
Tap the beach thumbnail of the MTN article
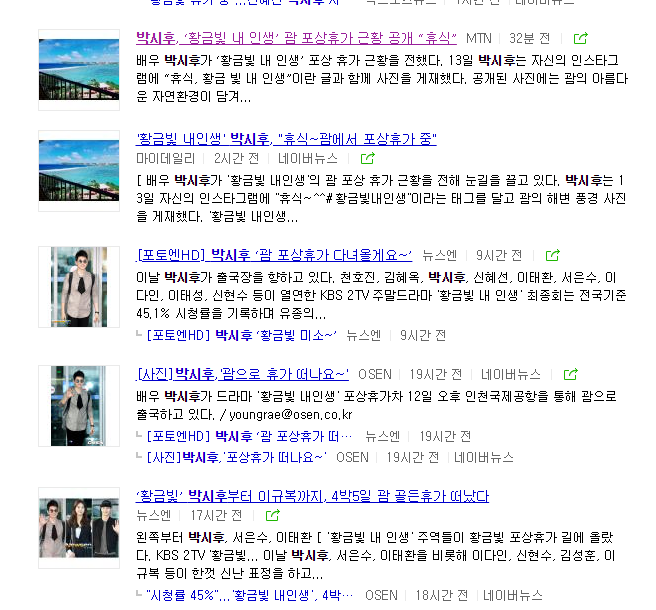point(79,70)
